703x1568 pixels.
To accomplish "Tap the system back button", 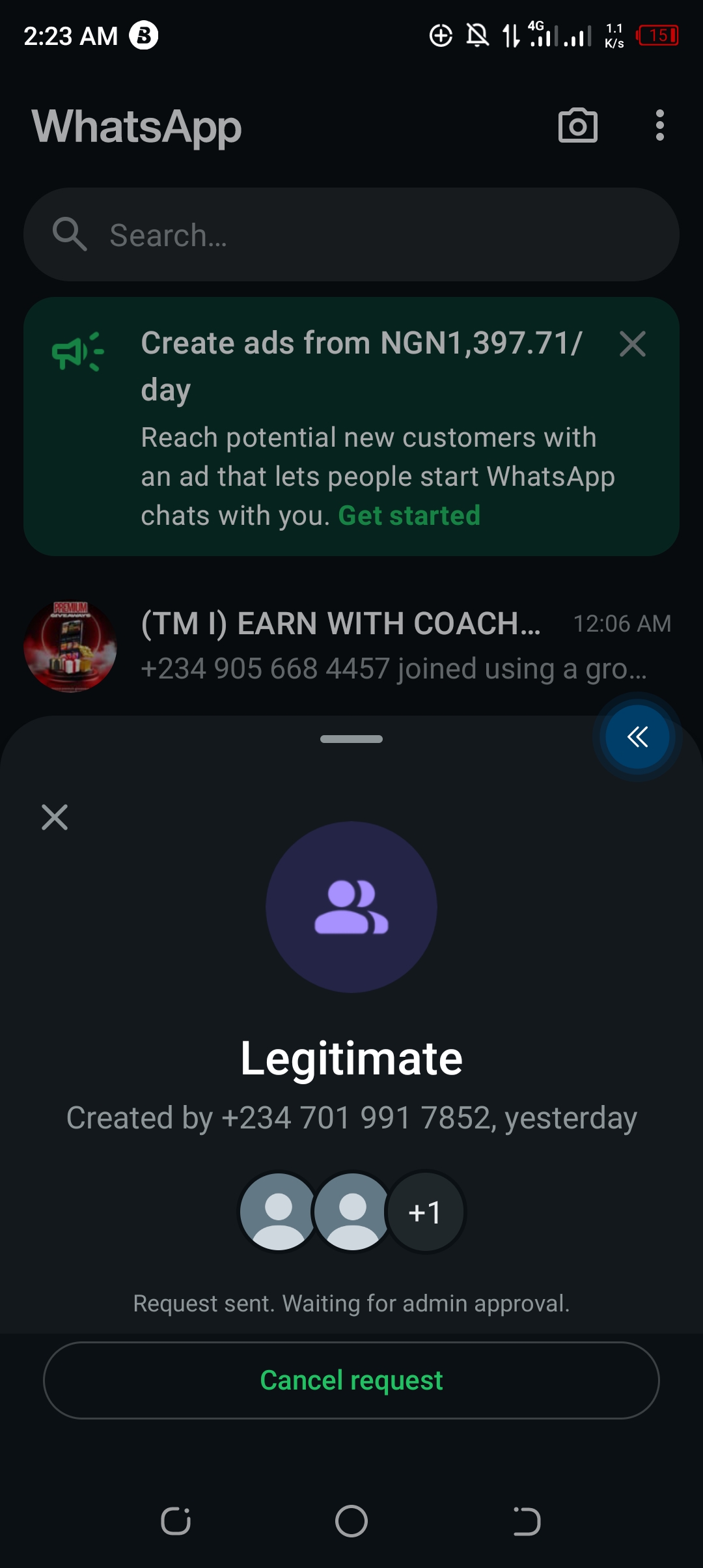I will (527, 1521).
